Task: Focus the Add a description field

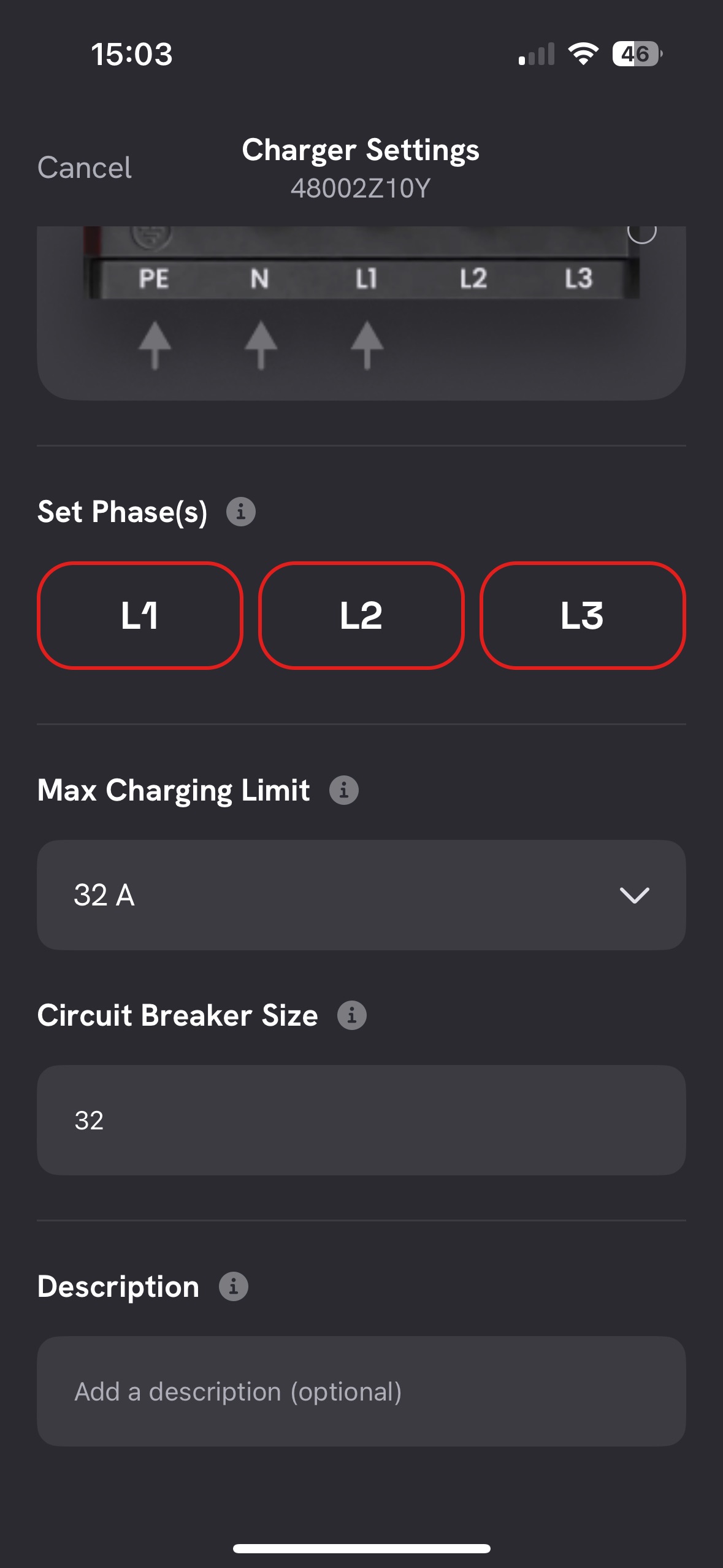Action: click(x=361, y=1391)
